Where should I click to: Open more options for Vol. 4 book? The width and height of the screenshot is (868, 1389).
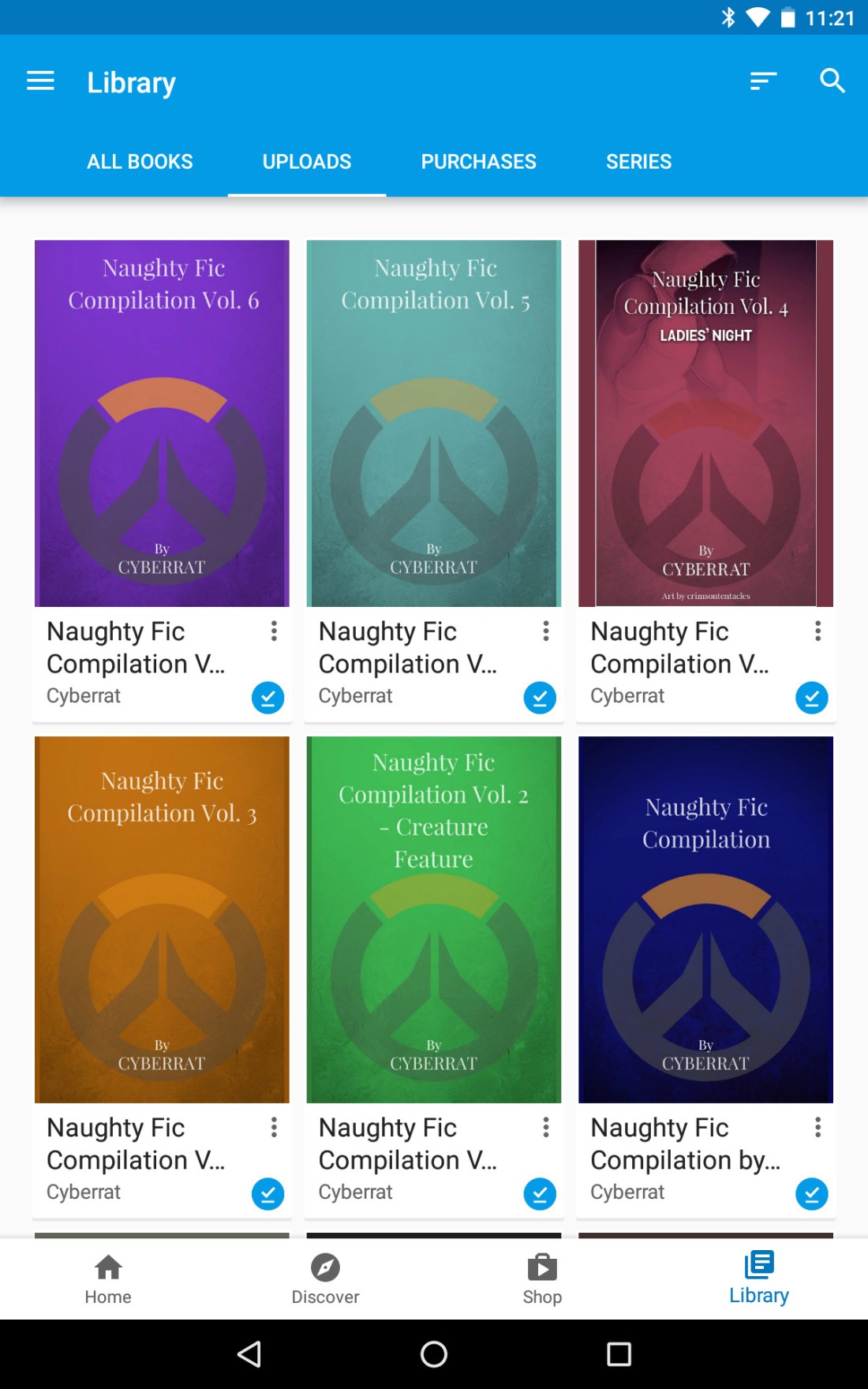tap(817, 631)
